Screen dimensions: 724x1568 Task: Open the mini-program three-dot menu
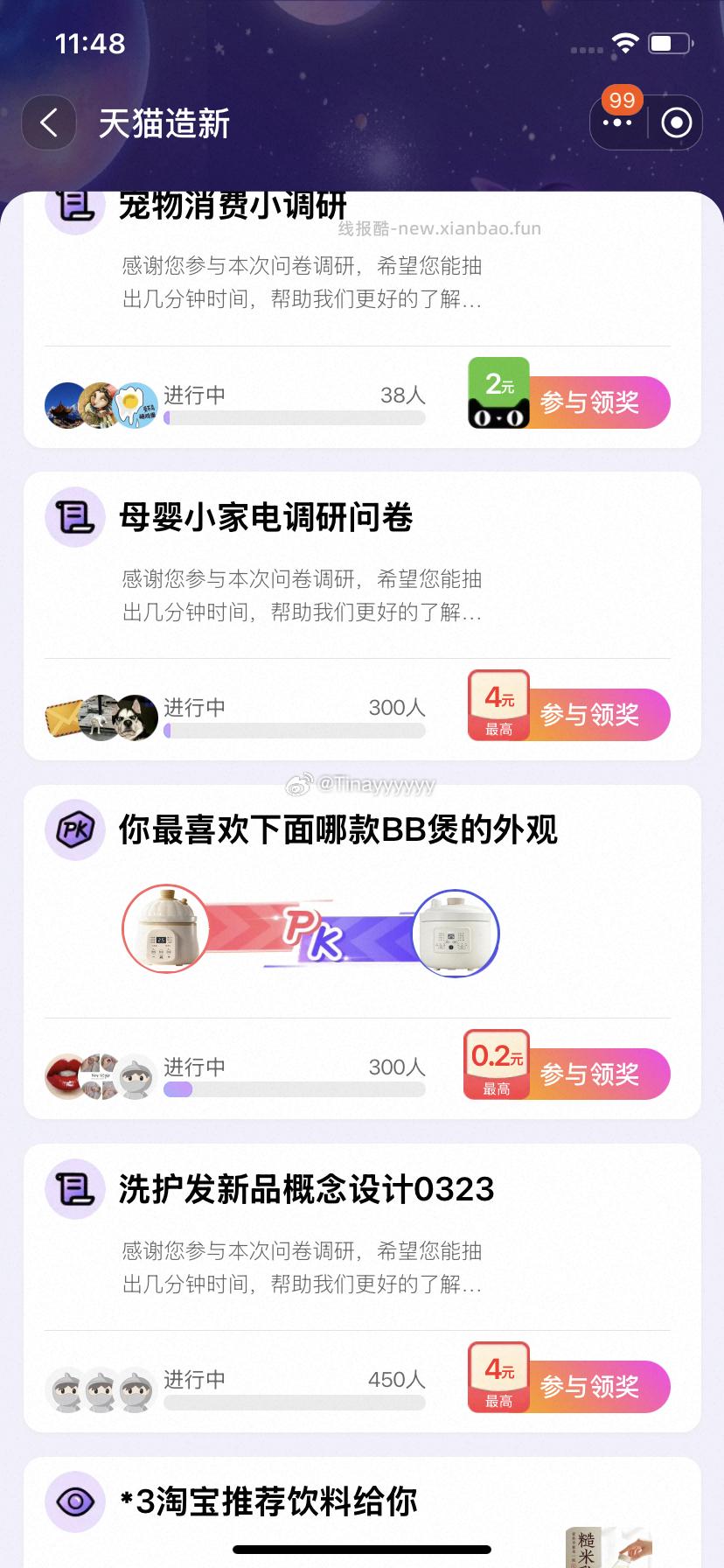tap(617, 122)
